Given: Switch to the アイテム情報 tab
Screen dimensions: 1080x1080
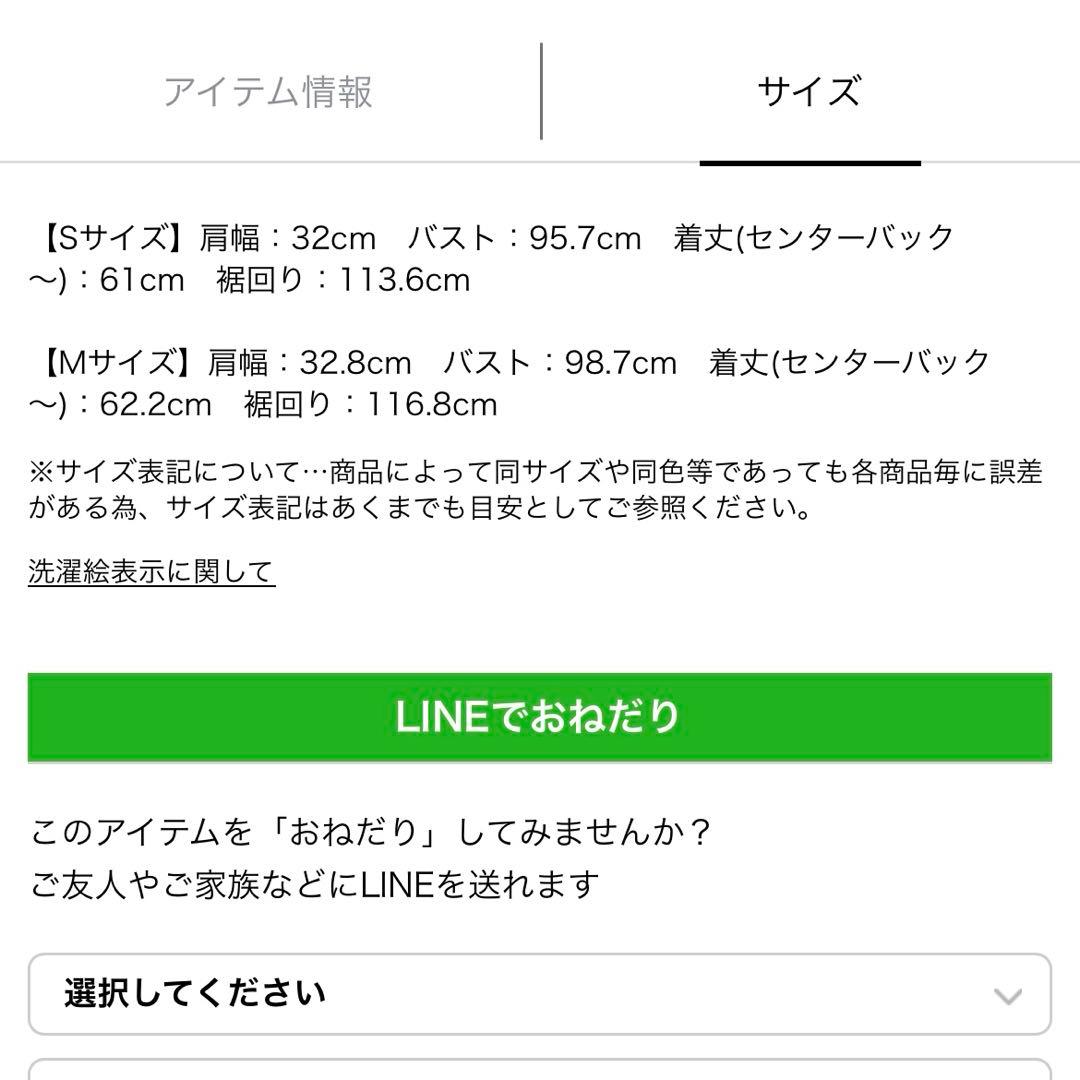Looking at the screenshot, I should pyautogui.click(x=268, y=92).
